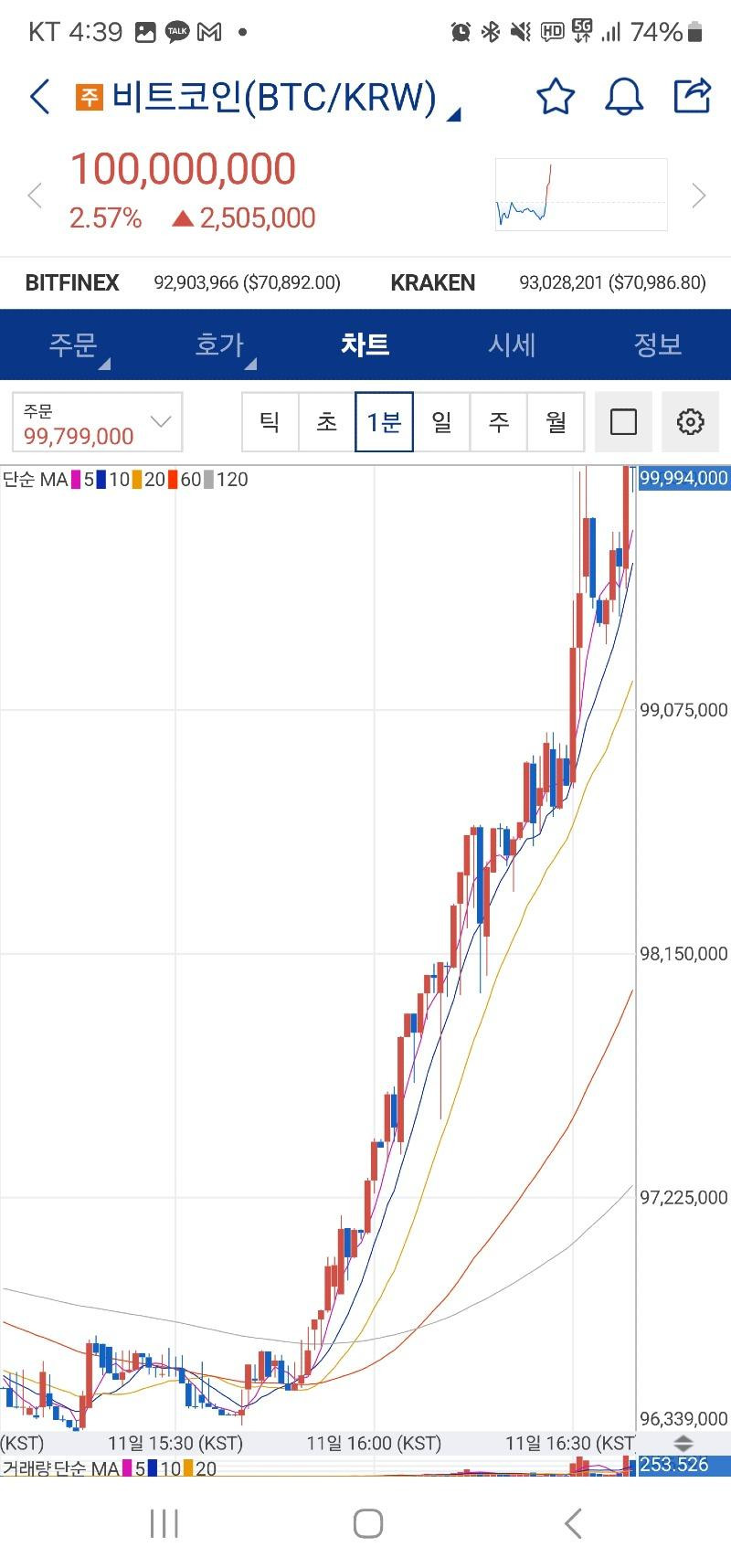The image size is (731, 1568).
Task: Expand chart to full screen
Action: pyautogui.click(x=623, y=422)
